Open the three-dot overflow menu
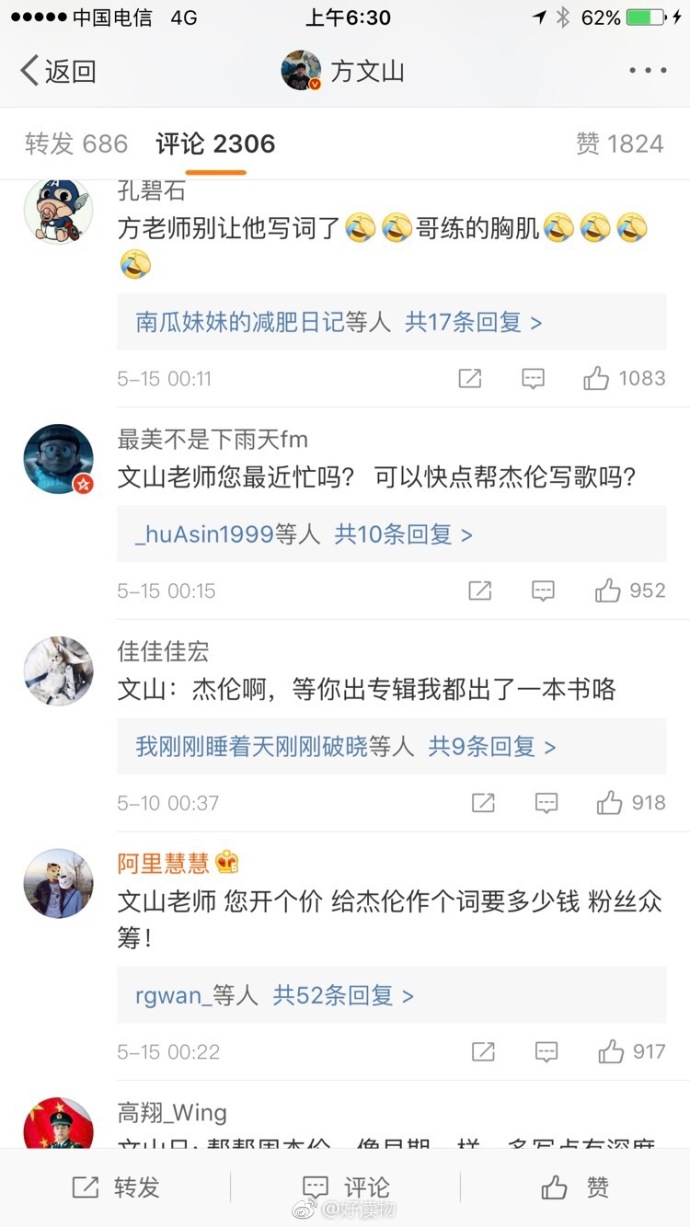The image size is (690, 1227). coord(647,71)
